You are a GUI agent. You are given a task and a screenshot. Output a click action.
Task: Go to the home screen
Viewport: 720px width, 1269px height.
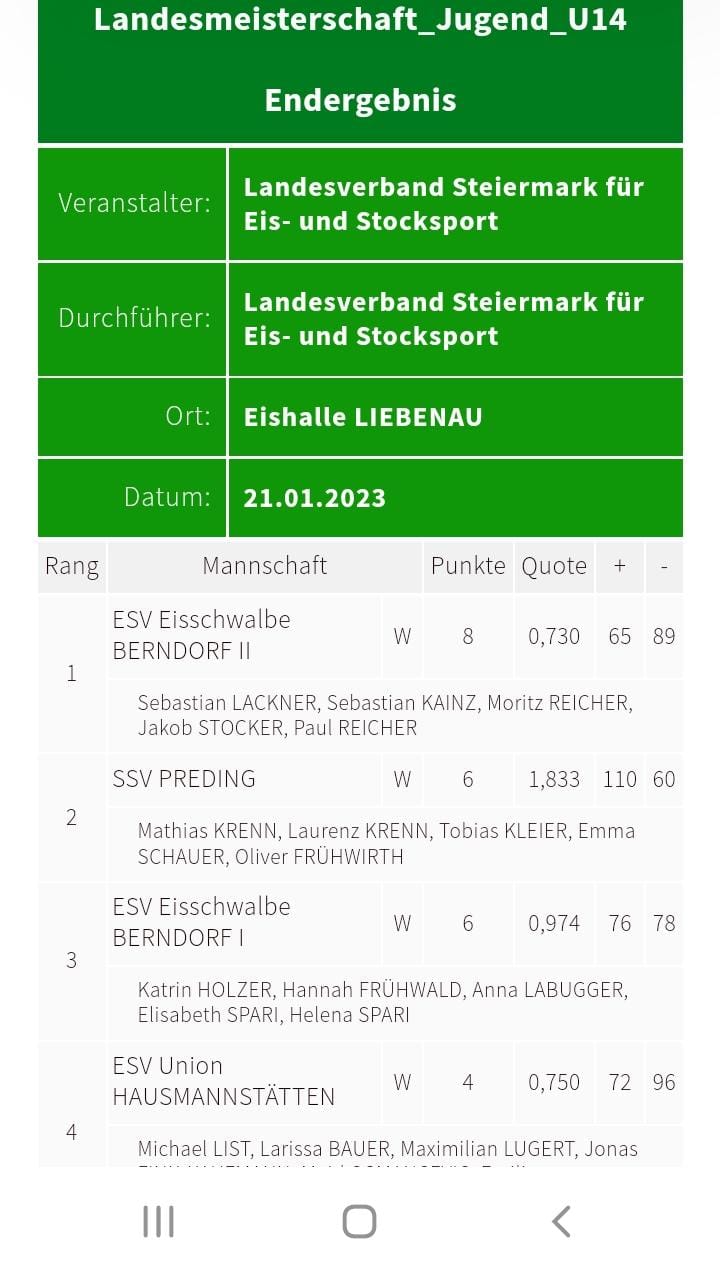click(x=359, y=1221)
